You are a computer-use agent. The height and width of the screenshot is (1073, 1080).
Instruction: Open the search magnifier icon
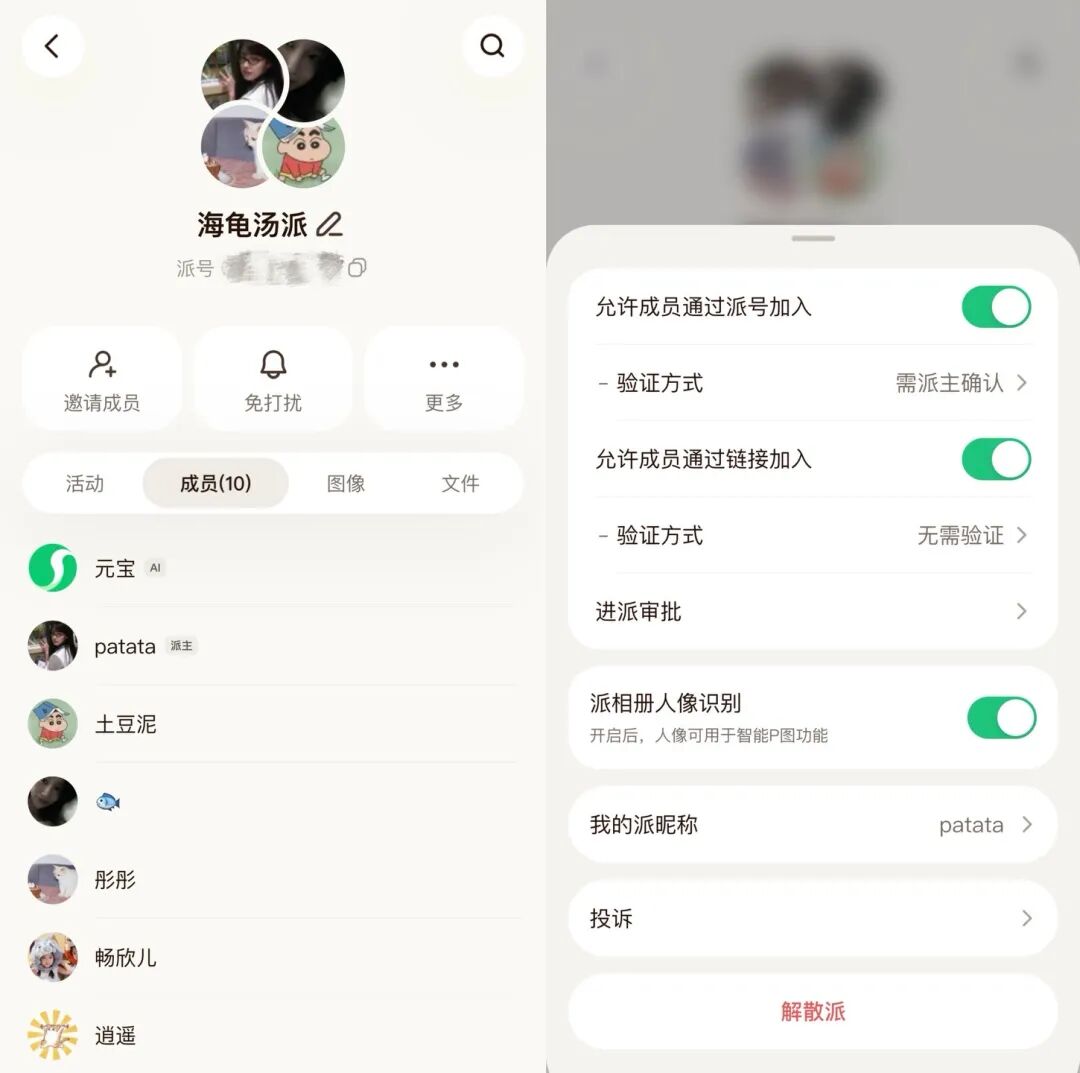492,46
